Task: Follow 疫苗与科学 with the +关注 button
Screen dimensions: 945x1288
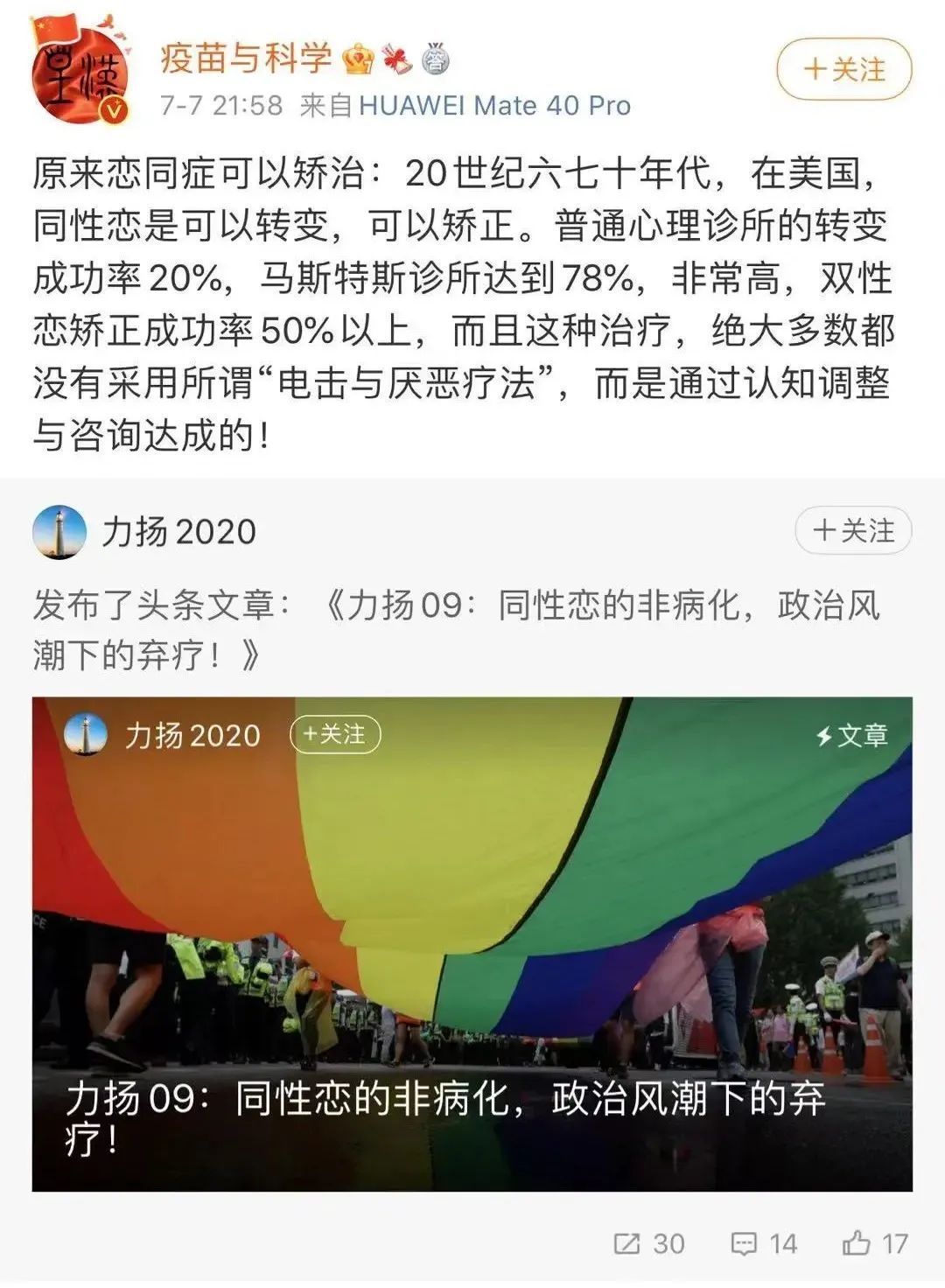Action: click(x=843, y=70)
